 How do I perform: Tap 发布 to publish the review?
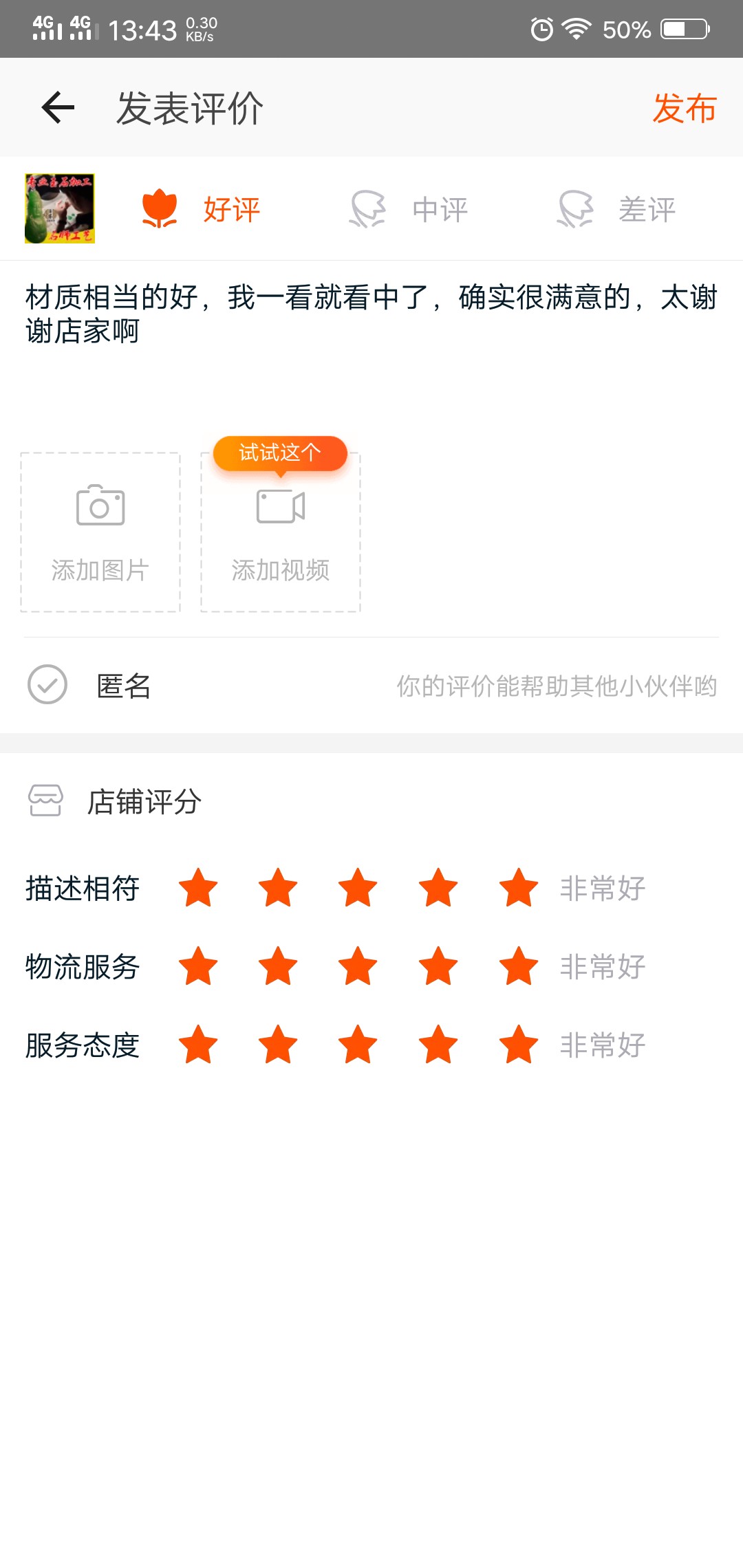[685, 108]
